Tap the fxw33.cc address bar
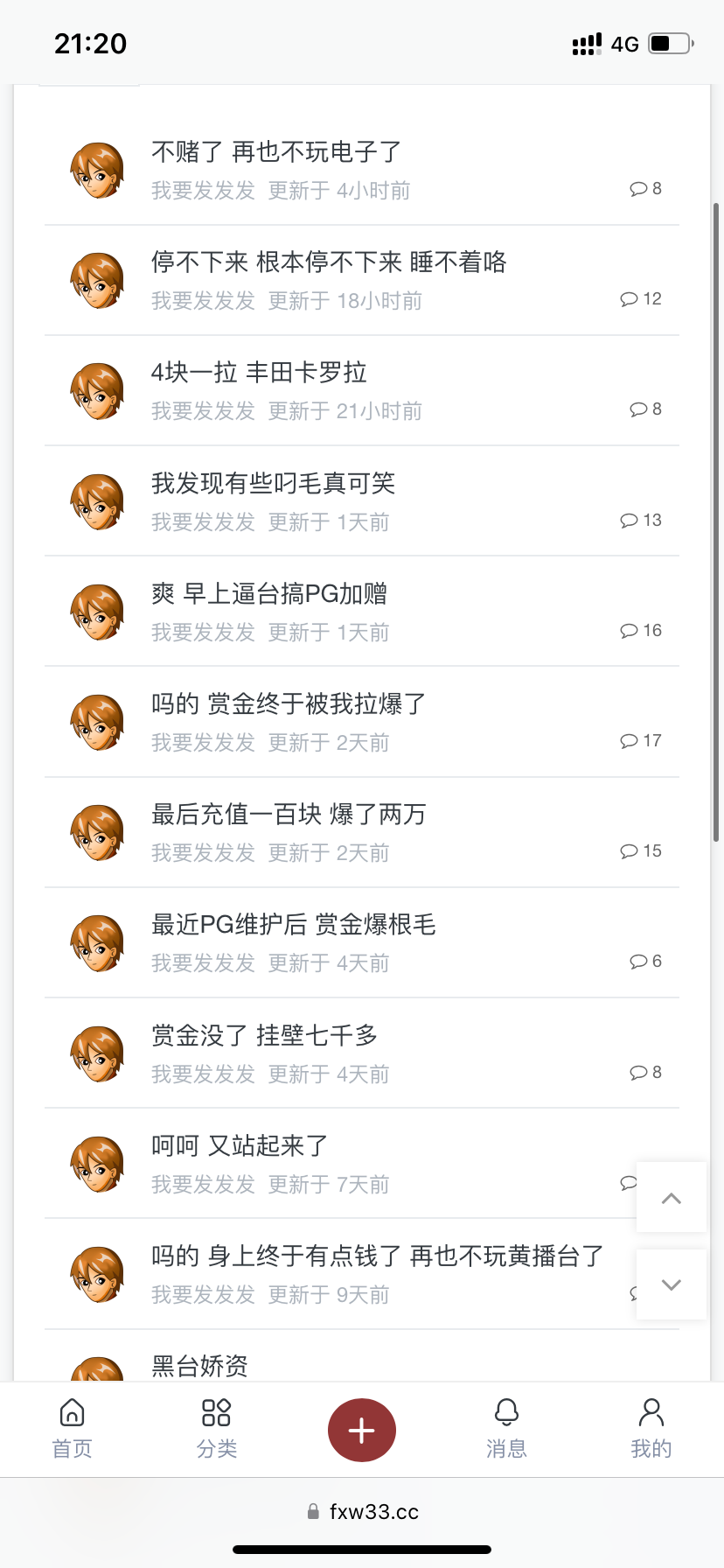This screenshot has width=724, height=1568. click(364, 1512)
